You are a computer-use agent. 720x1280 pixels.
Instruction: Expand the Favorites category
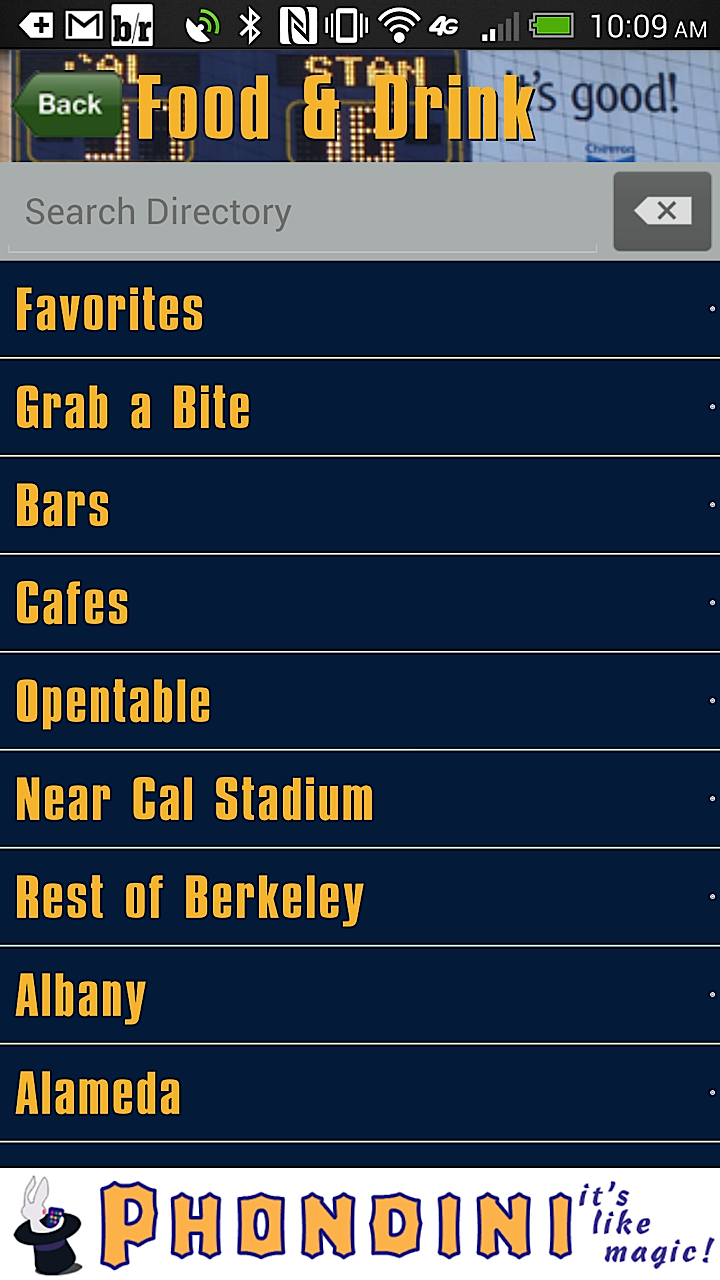coord(360,309)
